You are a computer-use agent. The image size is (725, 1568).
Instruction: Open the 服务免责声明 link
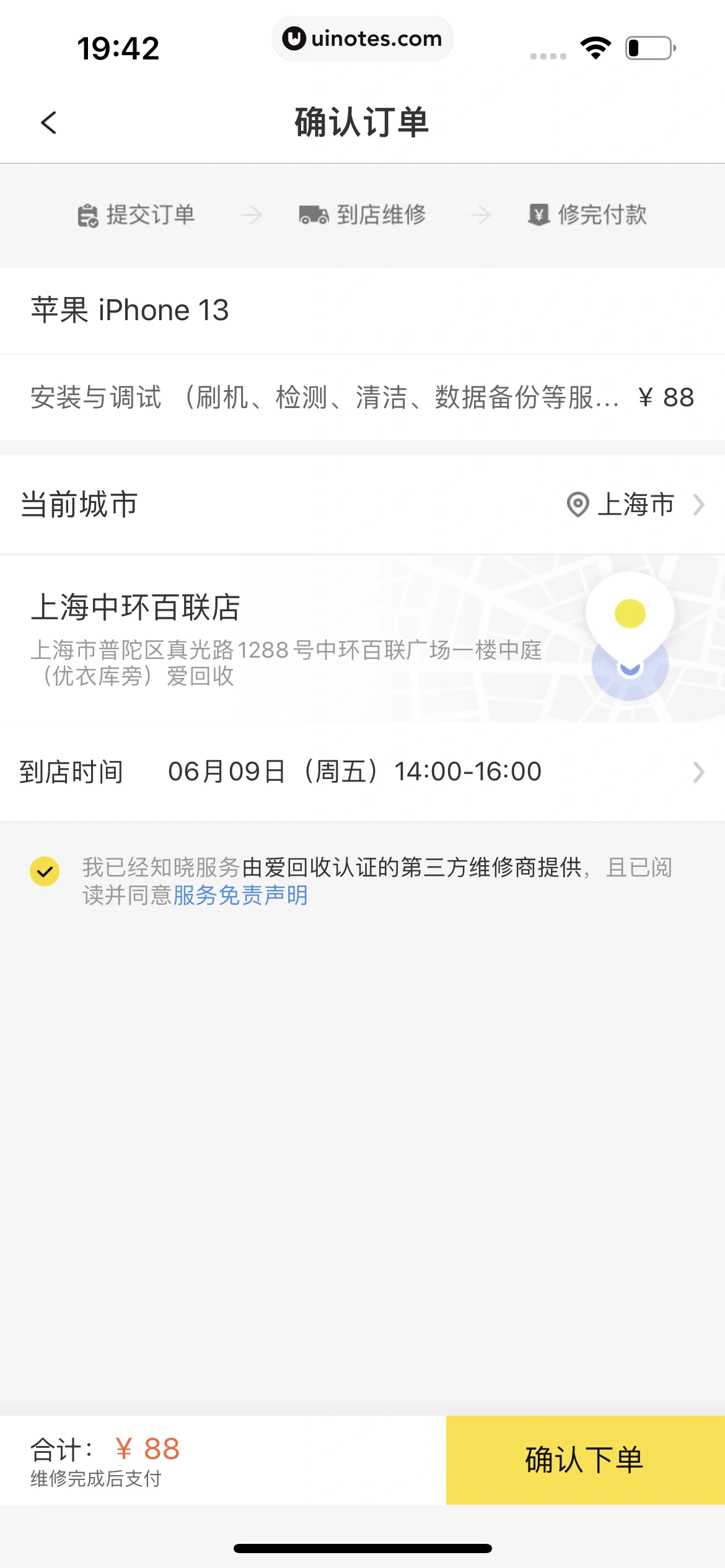pos(240,895)
